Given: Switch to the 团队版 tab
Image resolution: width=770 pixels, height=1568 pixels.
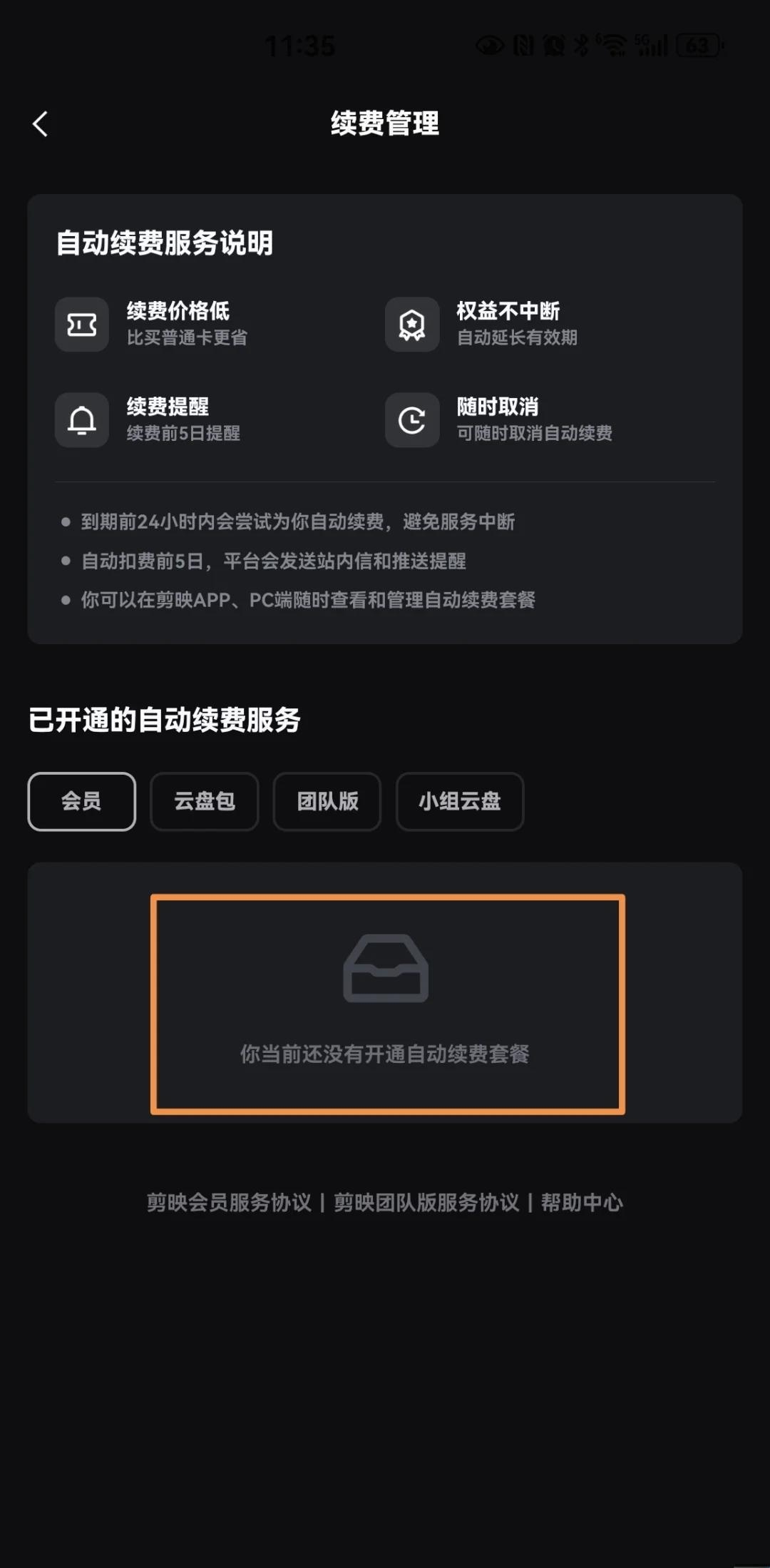Looking at the screenshot, I should (327, 801).
